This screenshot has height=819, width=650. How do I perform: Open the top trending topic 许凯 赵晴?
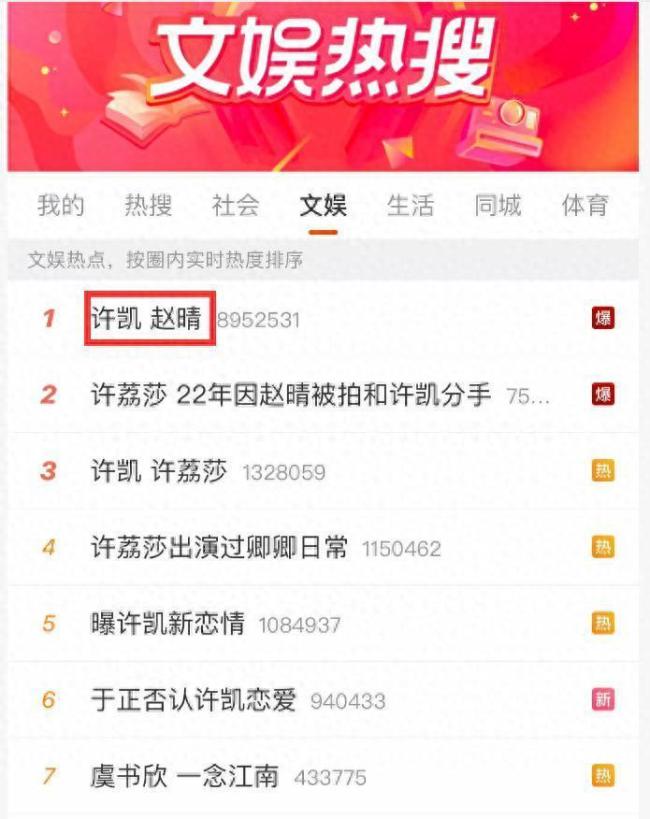point(147,319)
